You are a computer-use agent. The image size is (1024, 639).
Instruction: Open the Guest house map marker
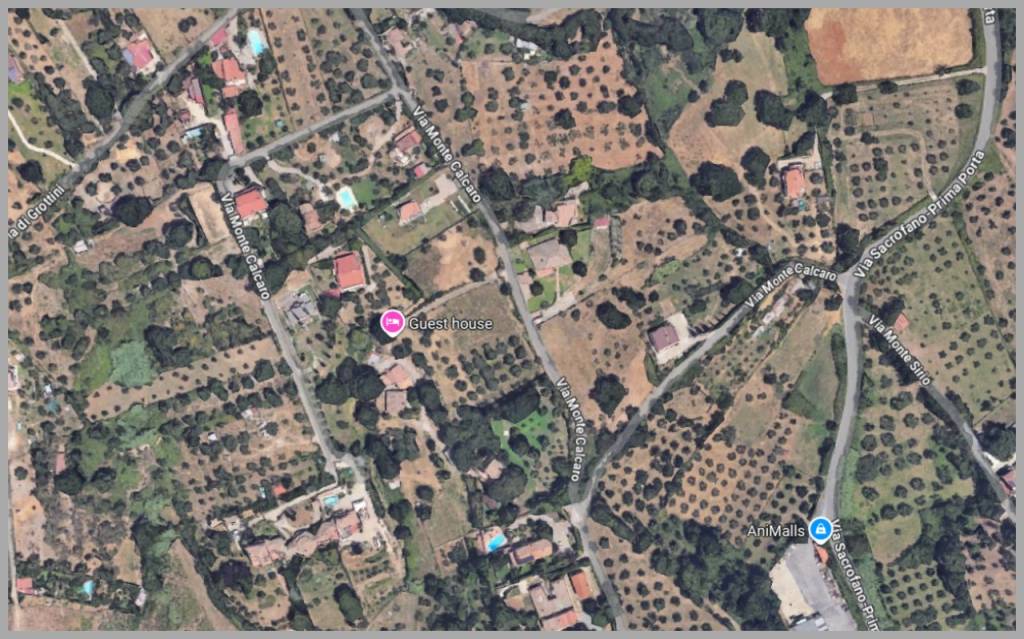[392, 323]
